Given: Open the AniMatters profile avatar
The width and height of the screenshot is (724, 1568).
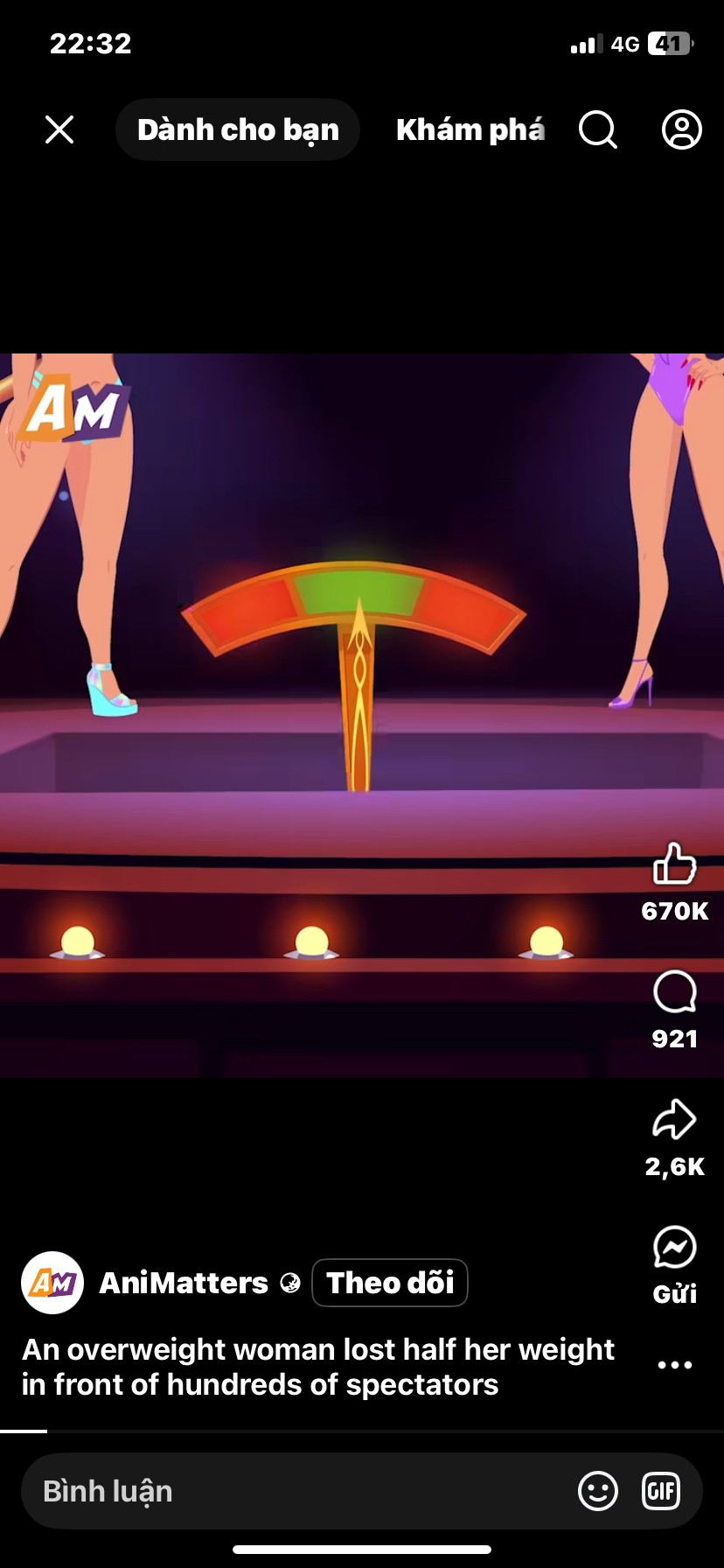Looking at the screenshot, I should click(52, 1283).
